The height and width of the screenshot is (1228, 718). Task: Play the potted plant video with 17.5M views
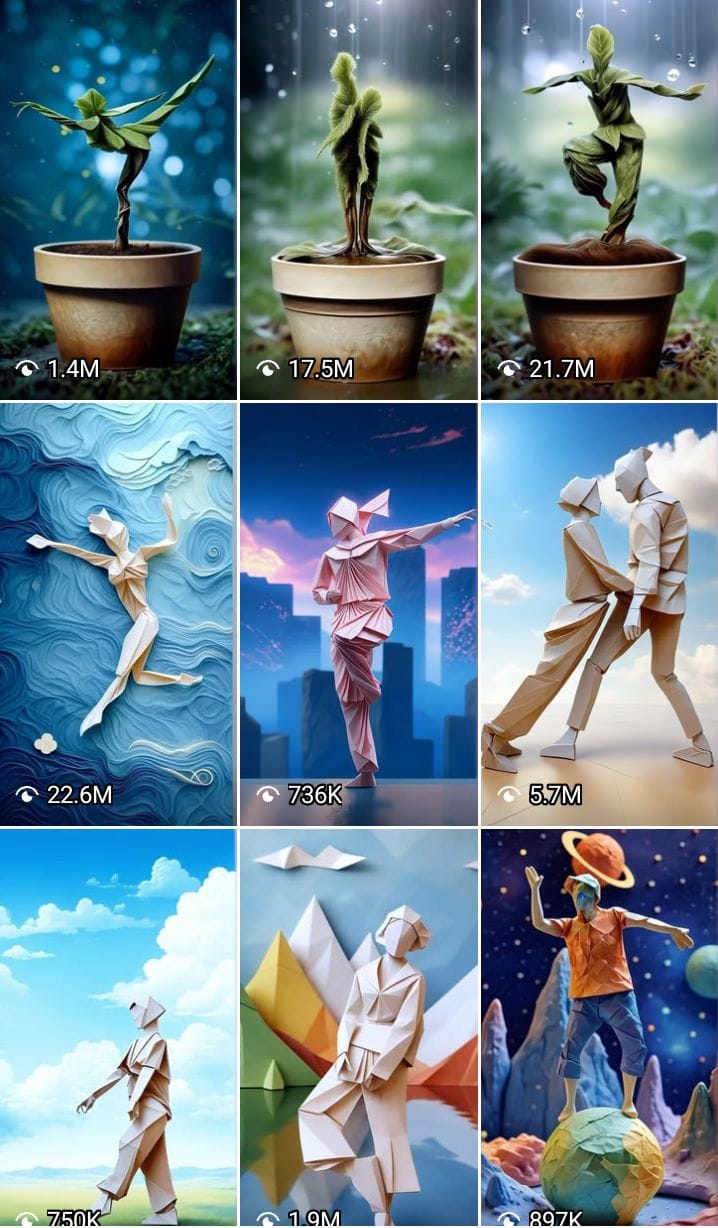point(358,200)
